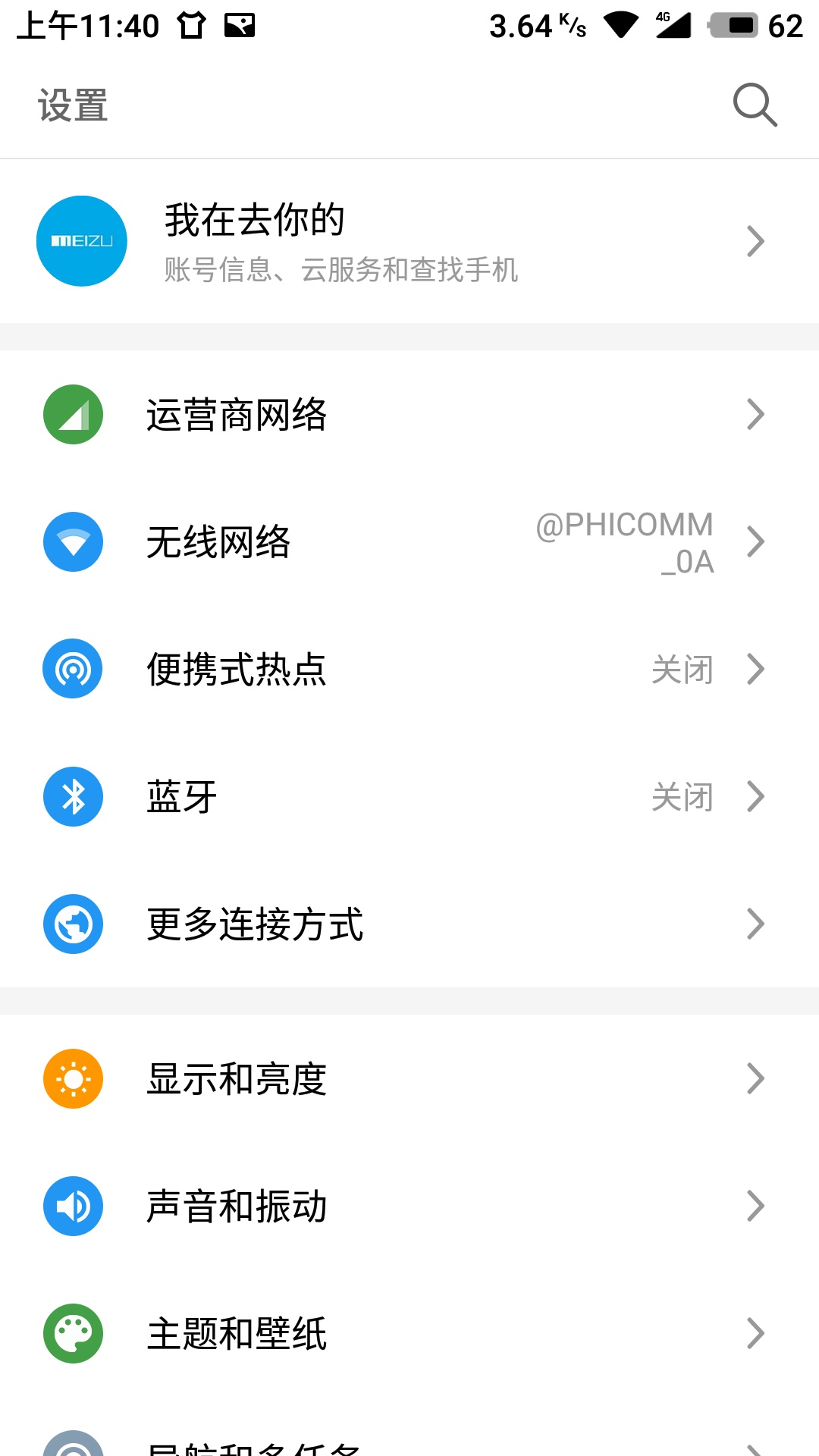The width and height of the screenshot is (819, 1456).
Task: Tap the search icon in Settings
Action: pos(755,105)
